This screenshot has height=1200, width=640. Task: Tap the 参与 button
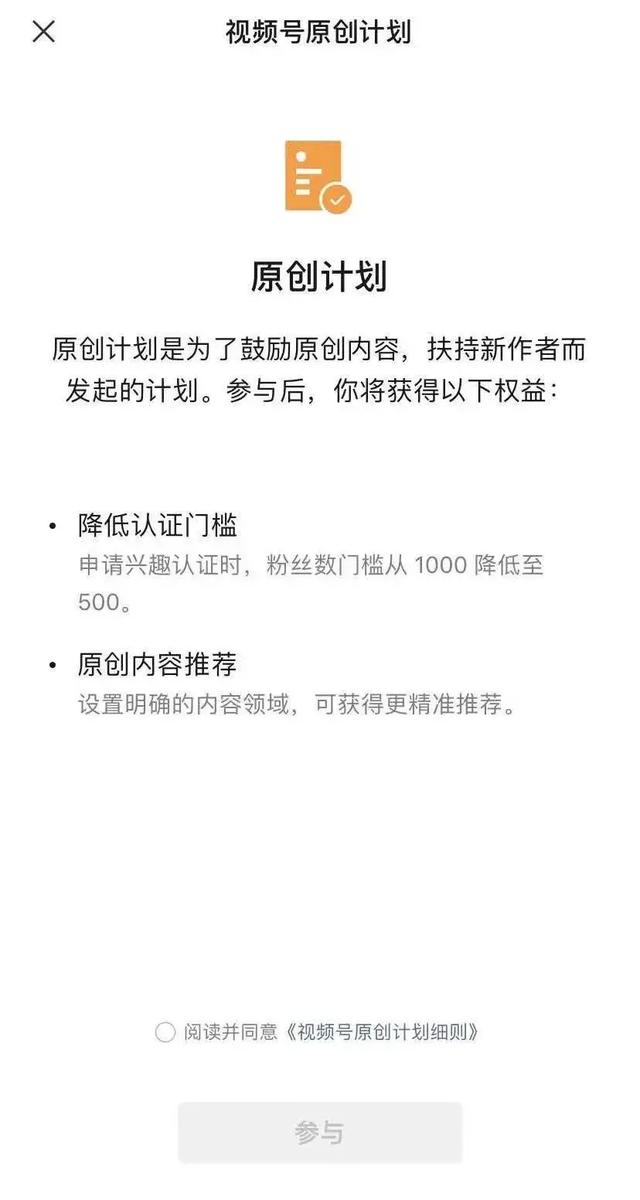click(320, 1132)
